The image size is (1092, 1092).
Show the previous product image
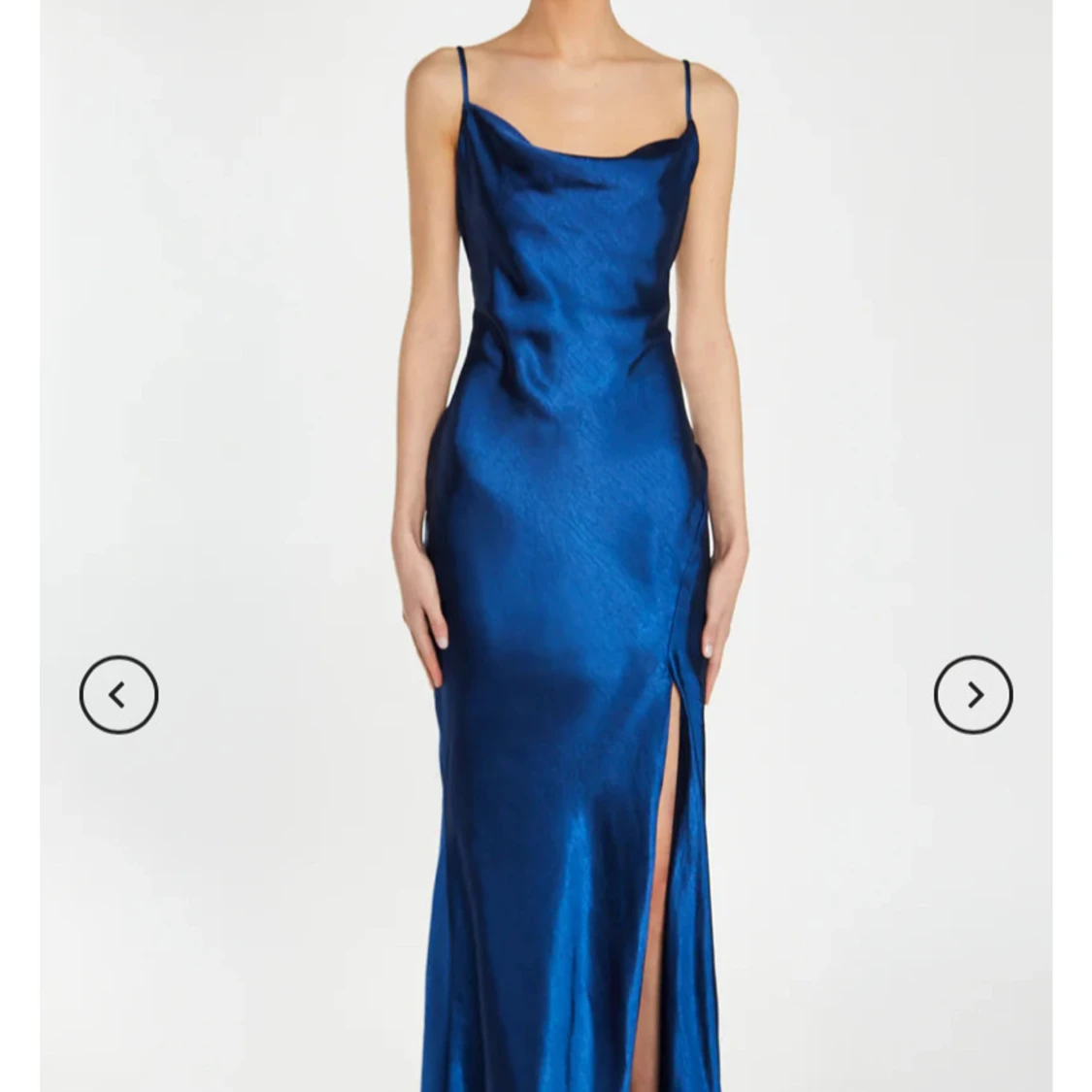tap(118, 694)
